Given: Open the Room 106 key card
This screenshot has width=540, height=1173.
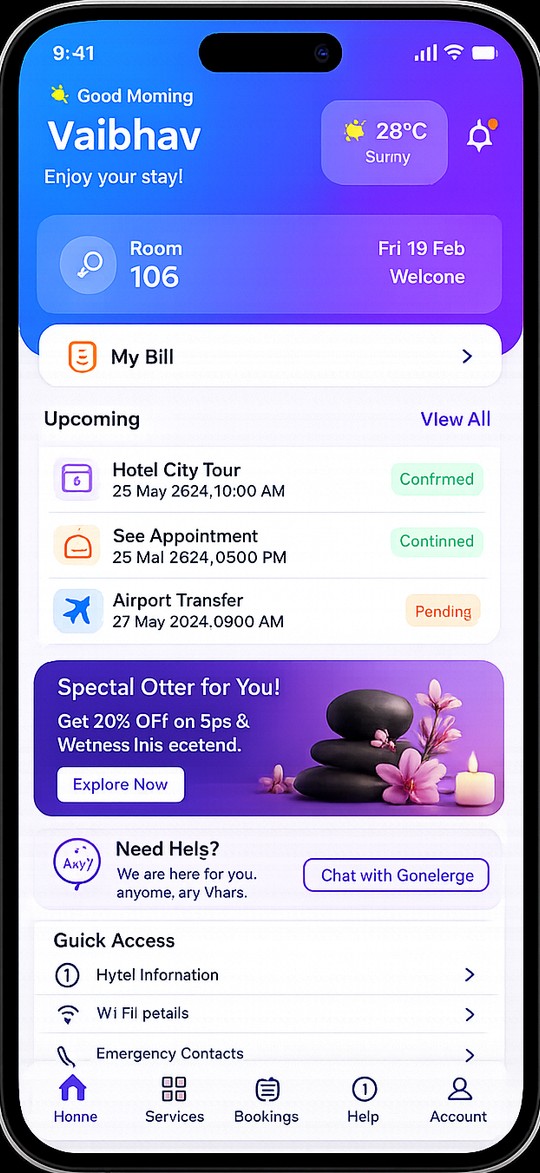Looking at the screenshot, I should tap(269, 264).
